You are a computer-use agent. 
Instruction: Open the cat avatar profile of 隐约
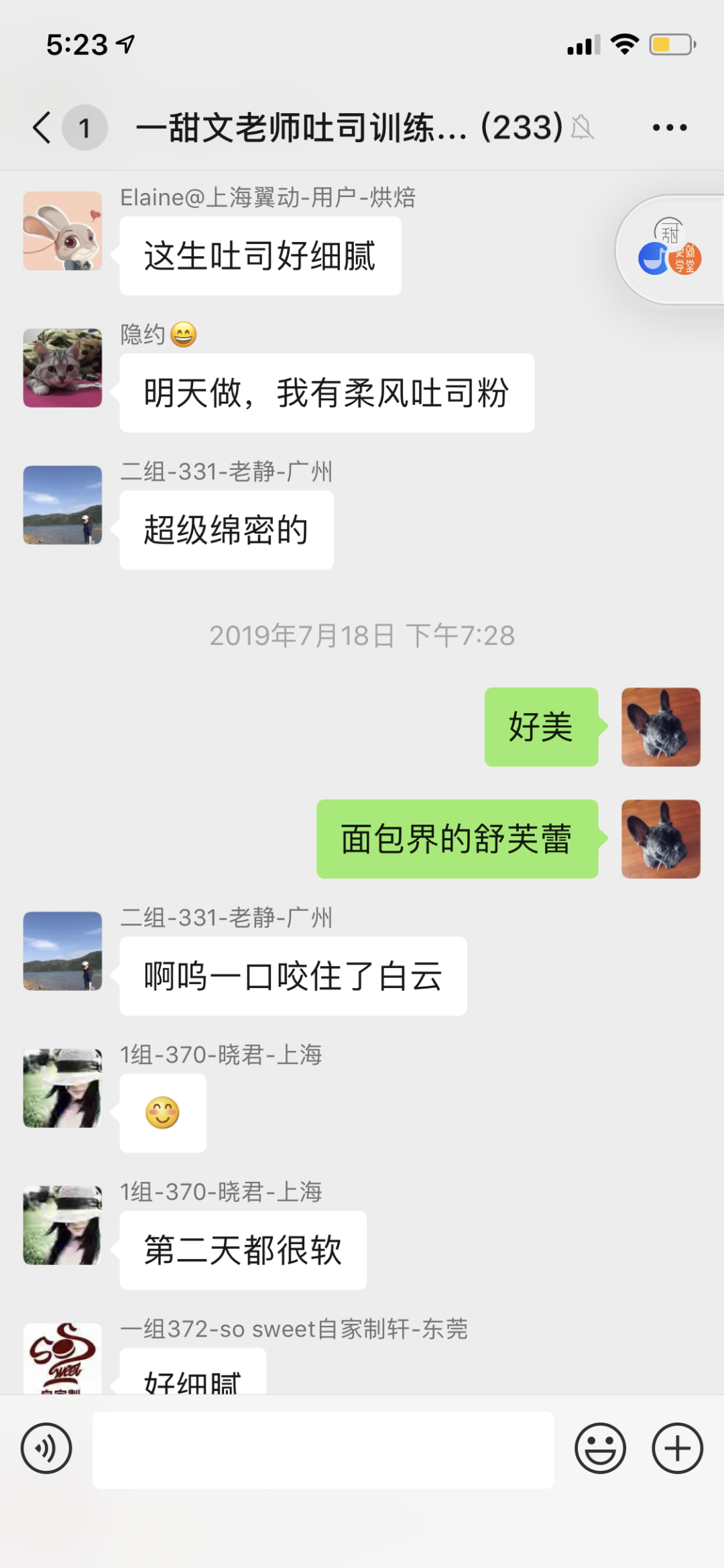[x=62, y=367]
